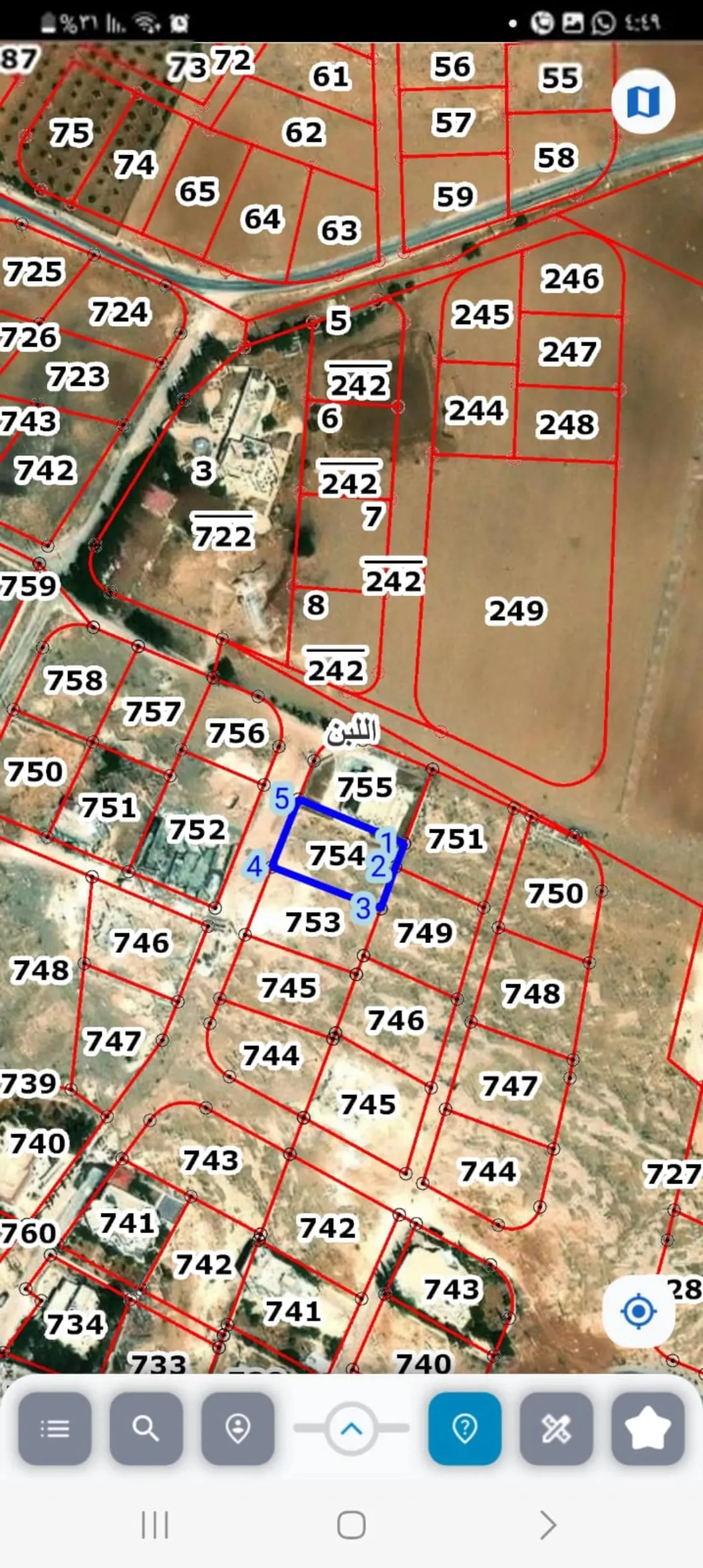Image resolution: width=703 pixels, height=1568 pixels.
Task: Center map on my current location
Action: coord(638,1310)
